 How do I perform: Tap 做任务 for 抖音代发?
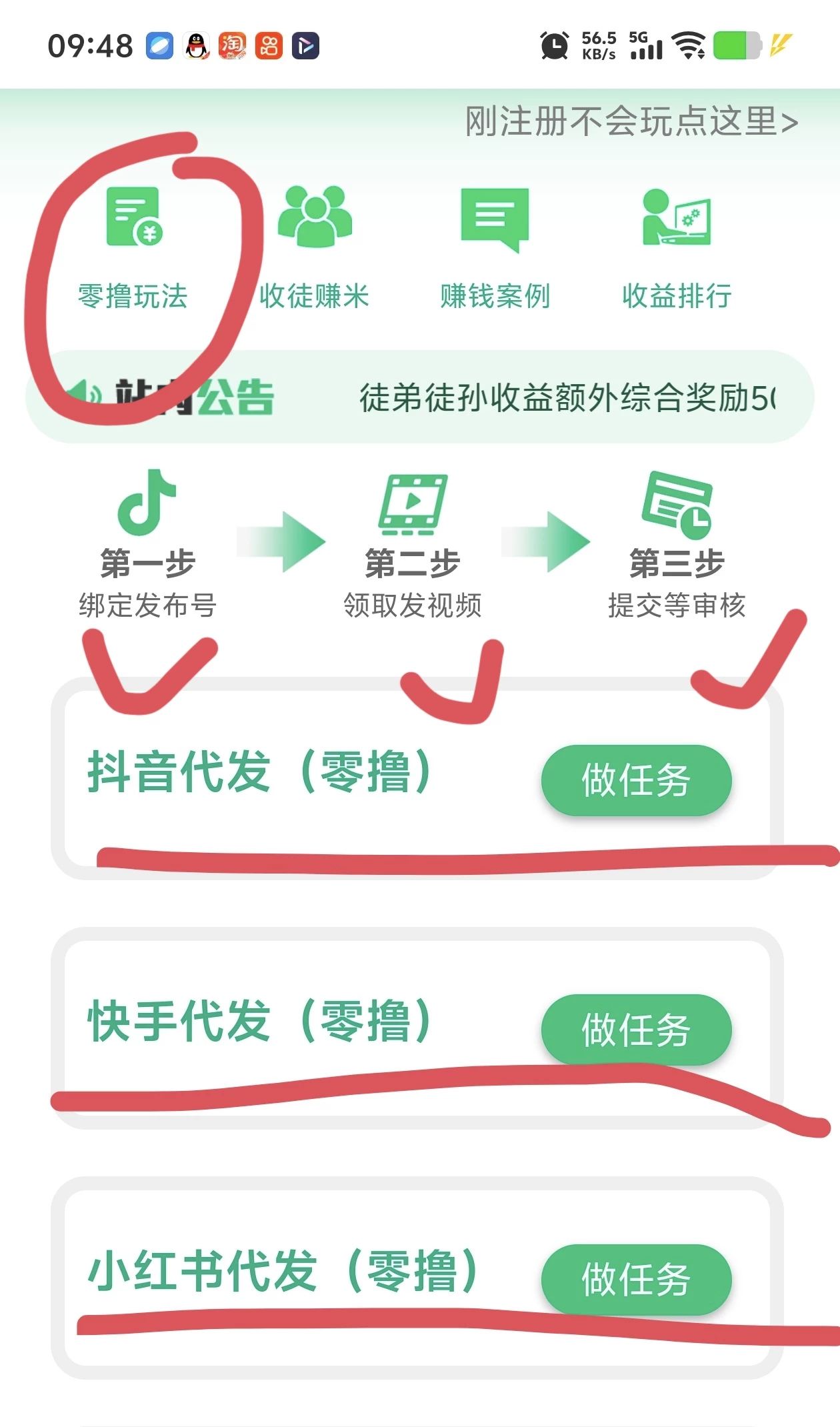click(636, 780)
